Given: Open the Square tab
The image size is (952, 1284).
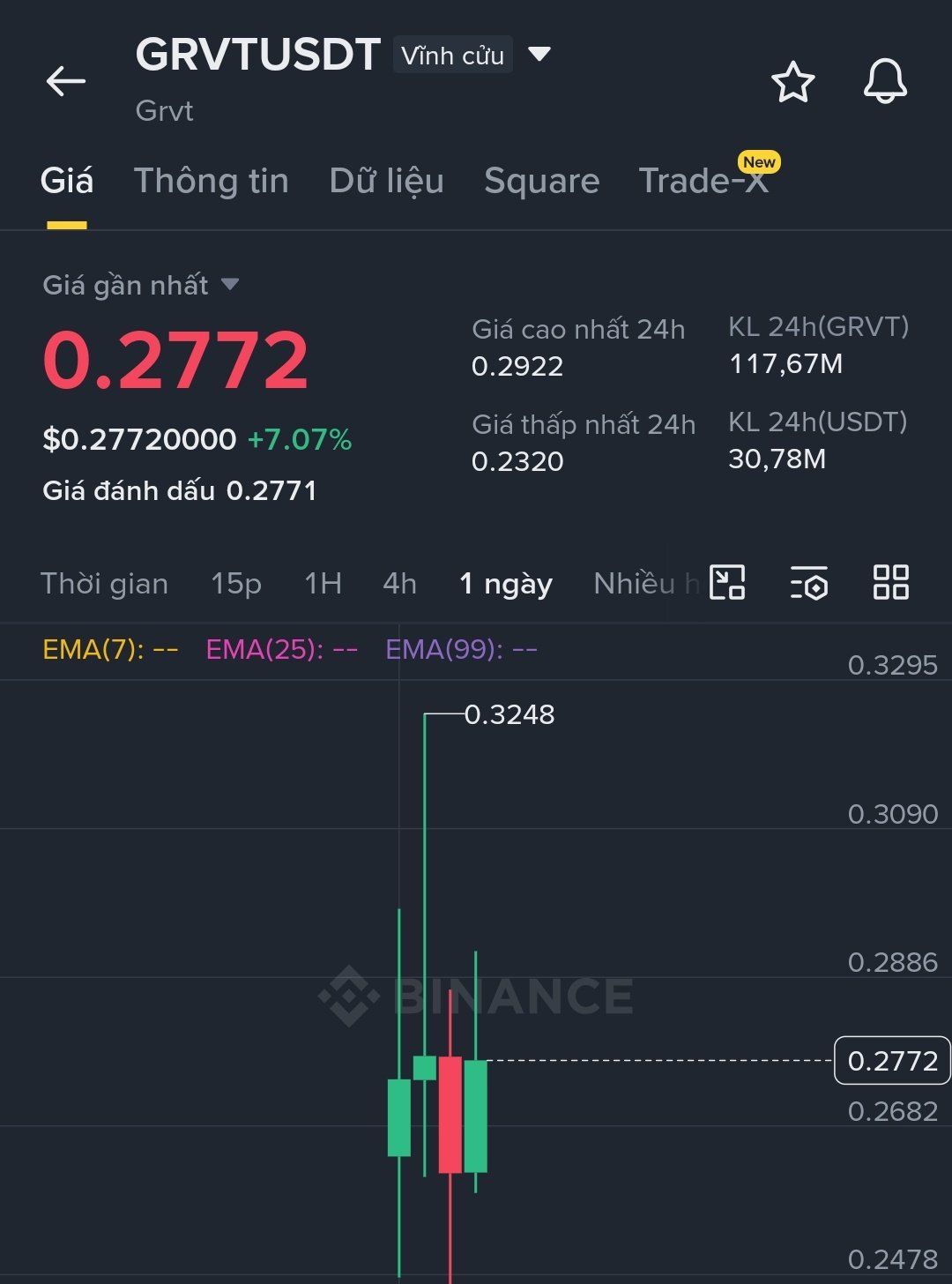Looking at the screenshot, I should click(x=541, y=181).
